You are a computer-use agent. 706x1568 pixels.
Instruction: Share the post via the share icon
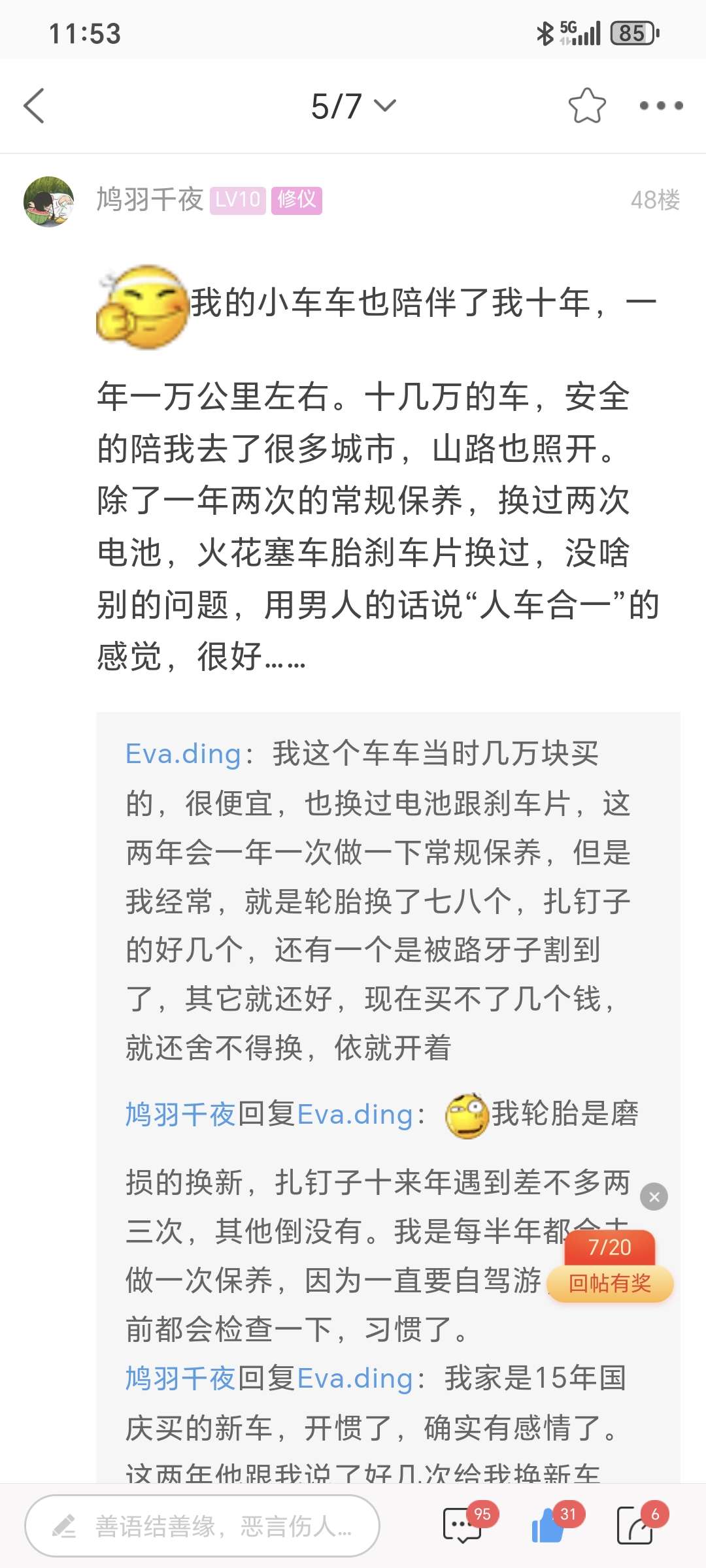click(635, 1526)
